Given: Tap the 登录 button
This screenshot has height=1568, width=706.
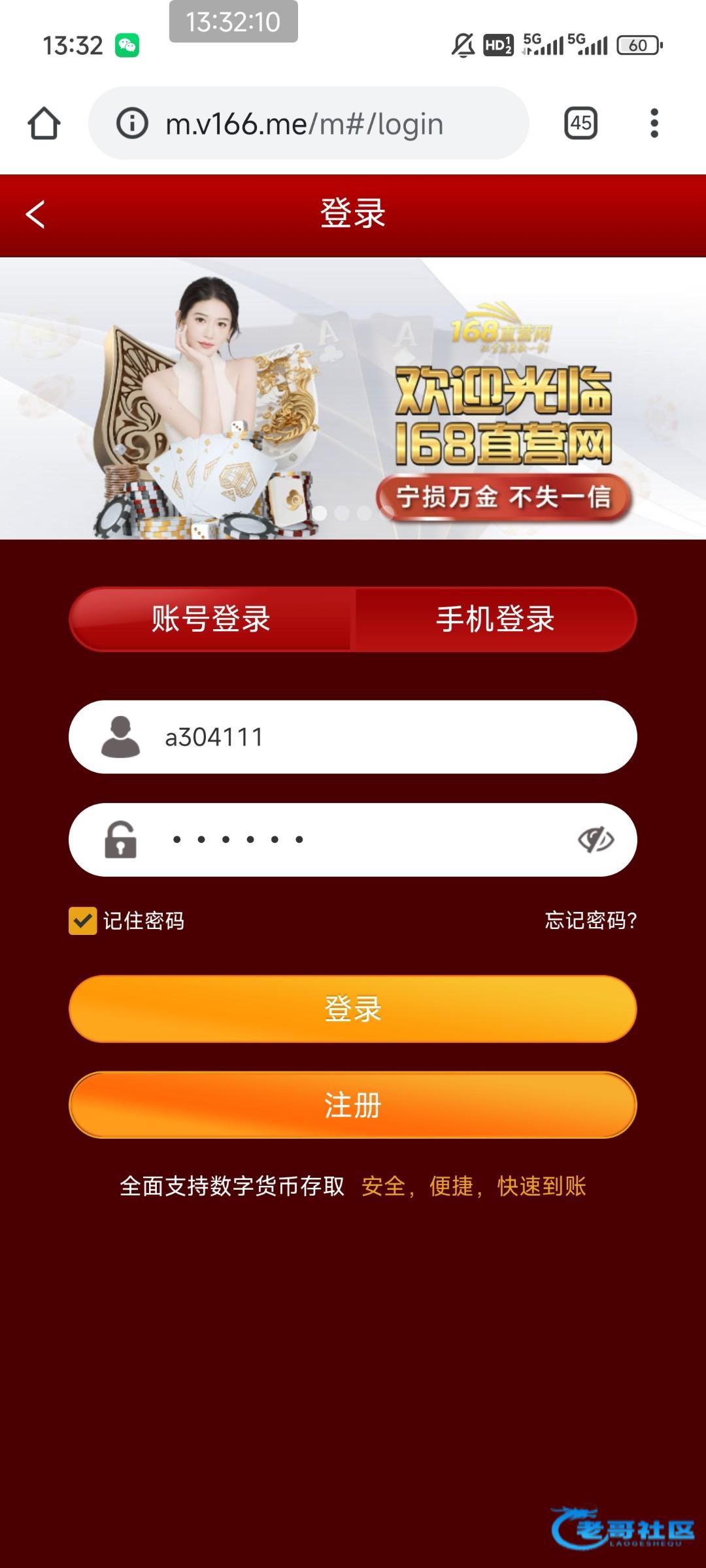Looking at the screenshot, I should [x=353, y=1009].
